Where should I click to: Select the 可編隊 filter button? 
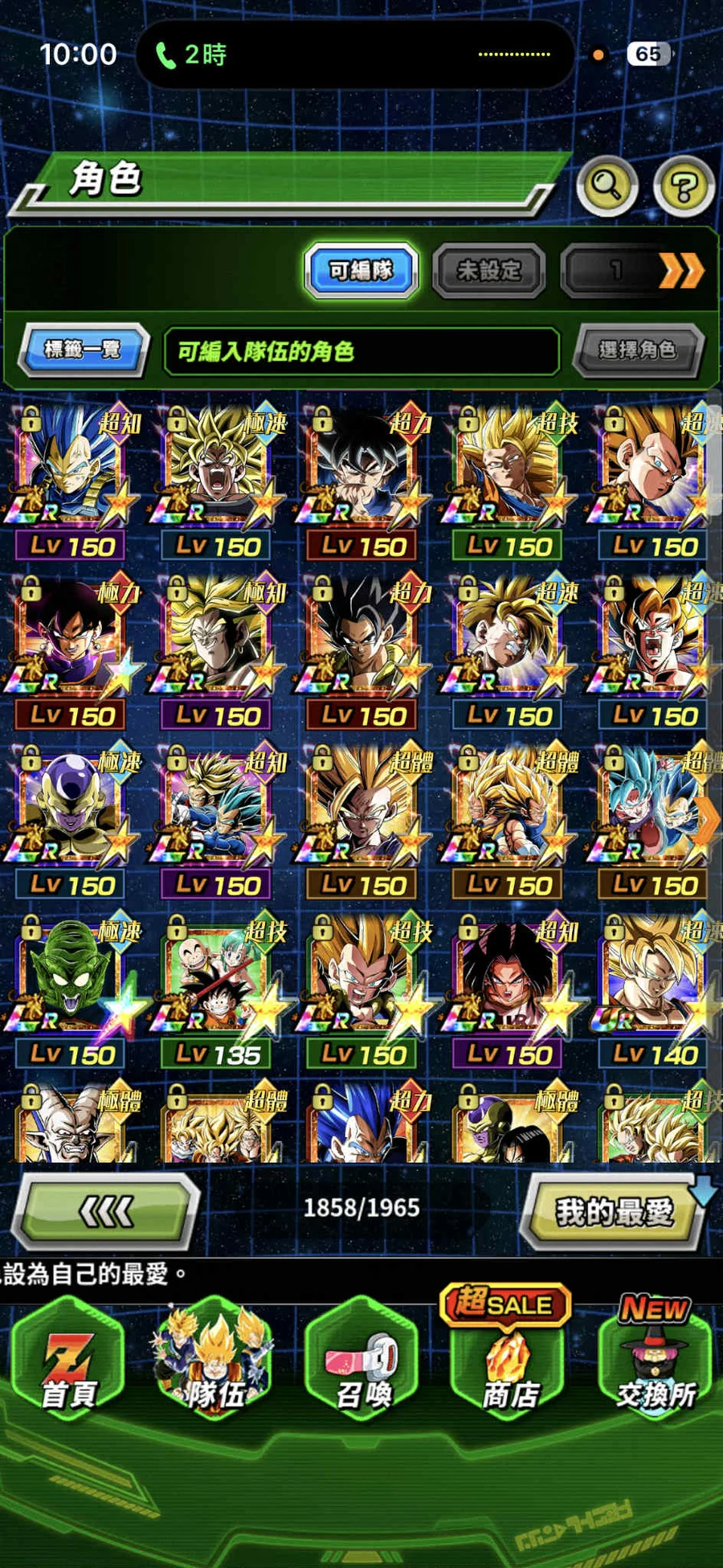click(361, 271)
